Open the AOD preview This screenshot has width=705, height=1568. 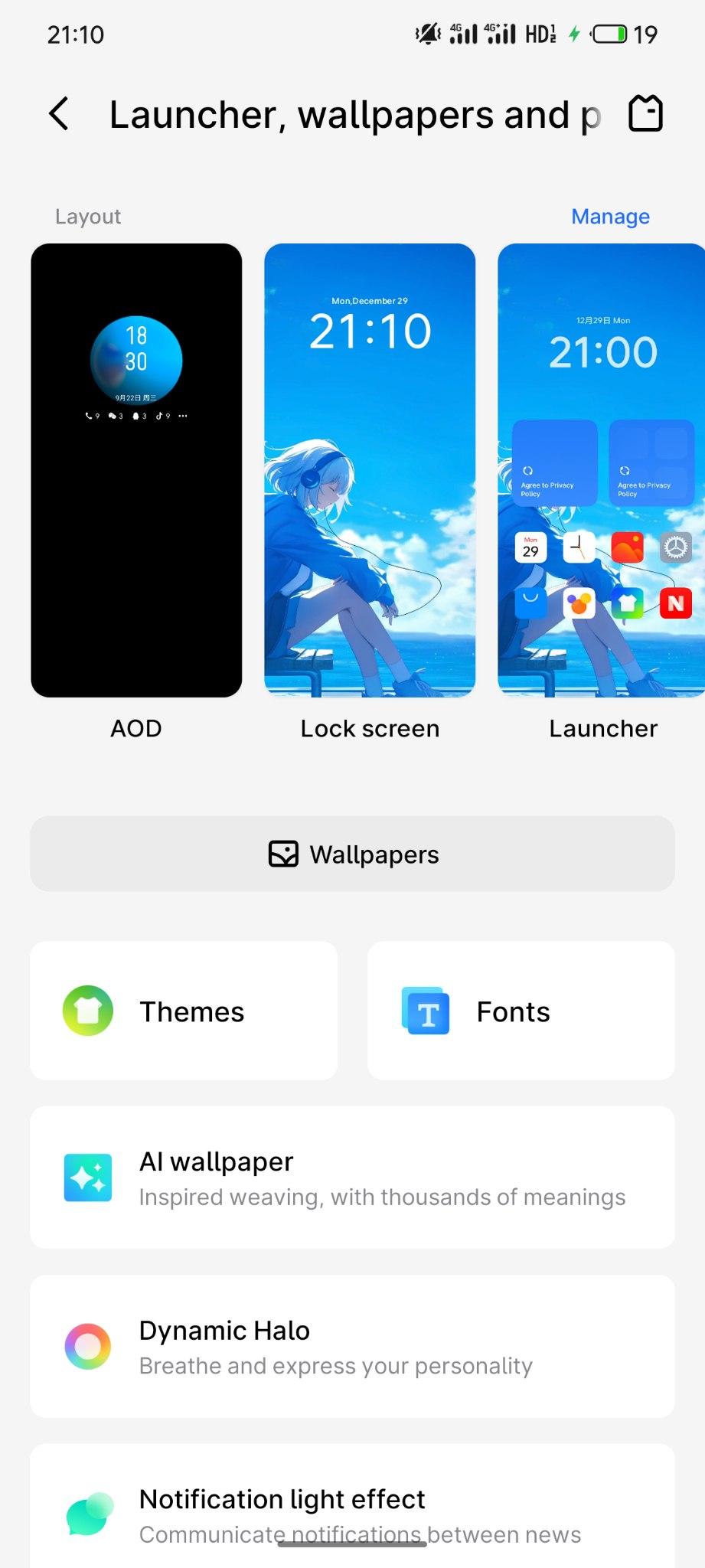[136, 470]
